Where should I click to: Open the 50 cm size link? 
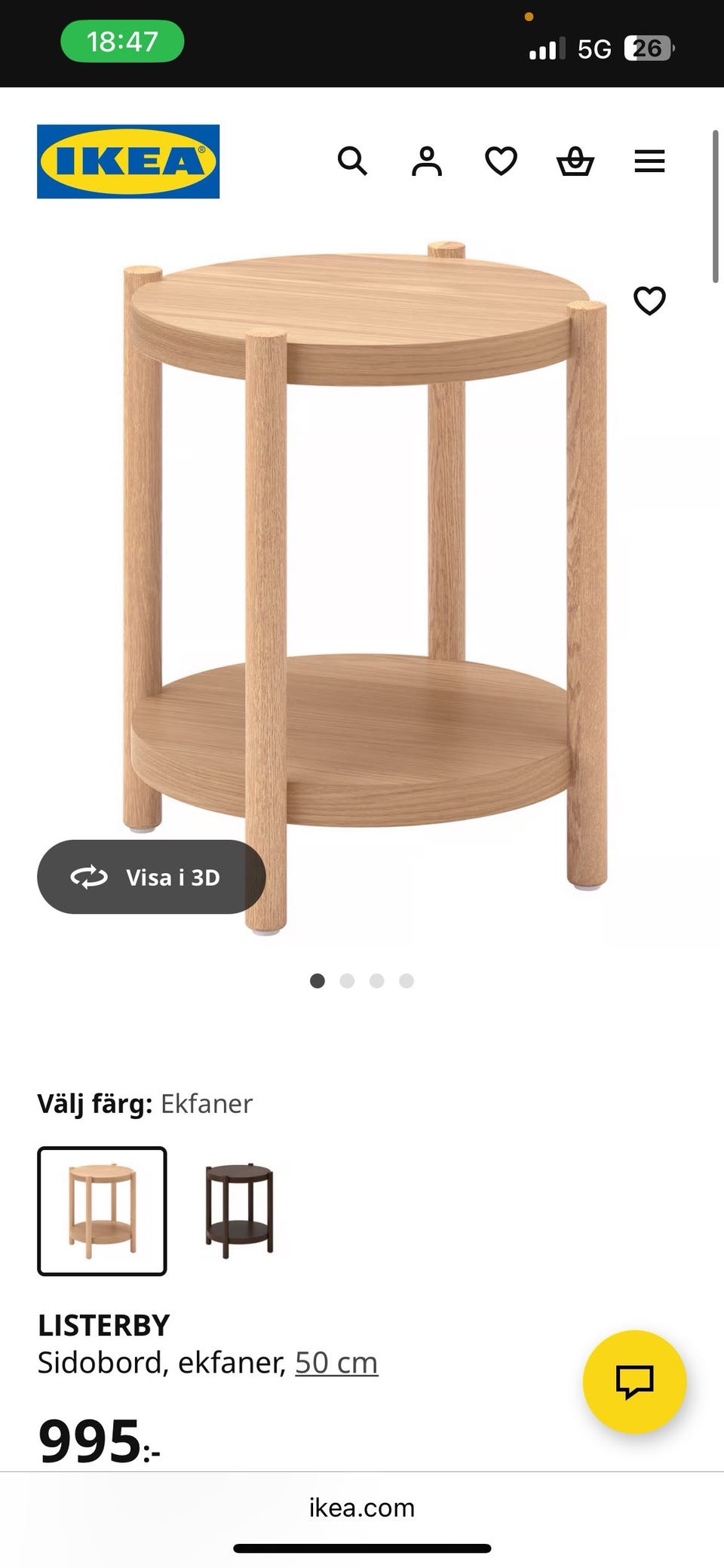[335, 1363]
